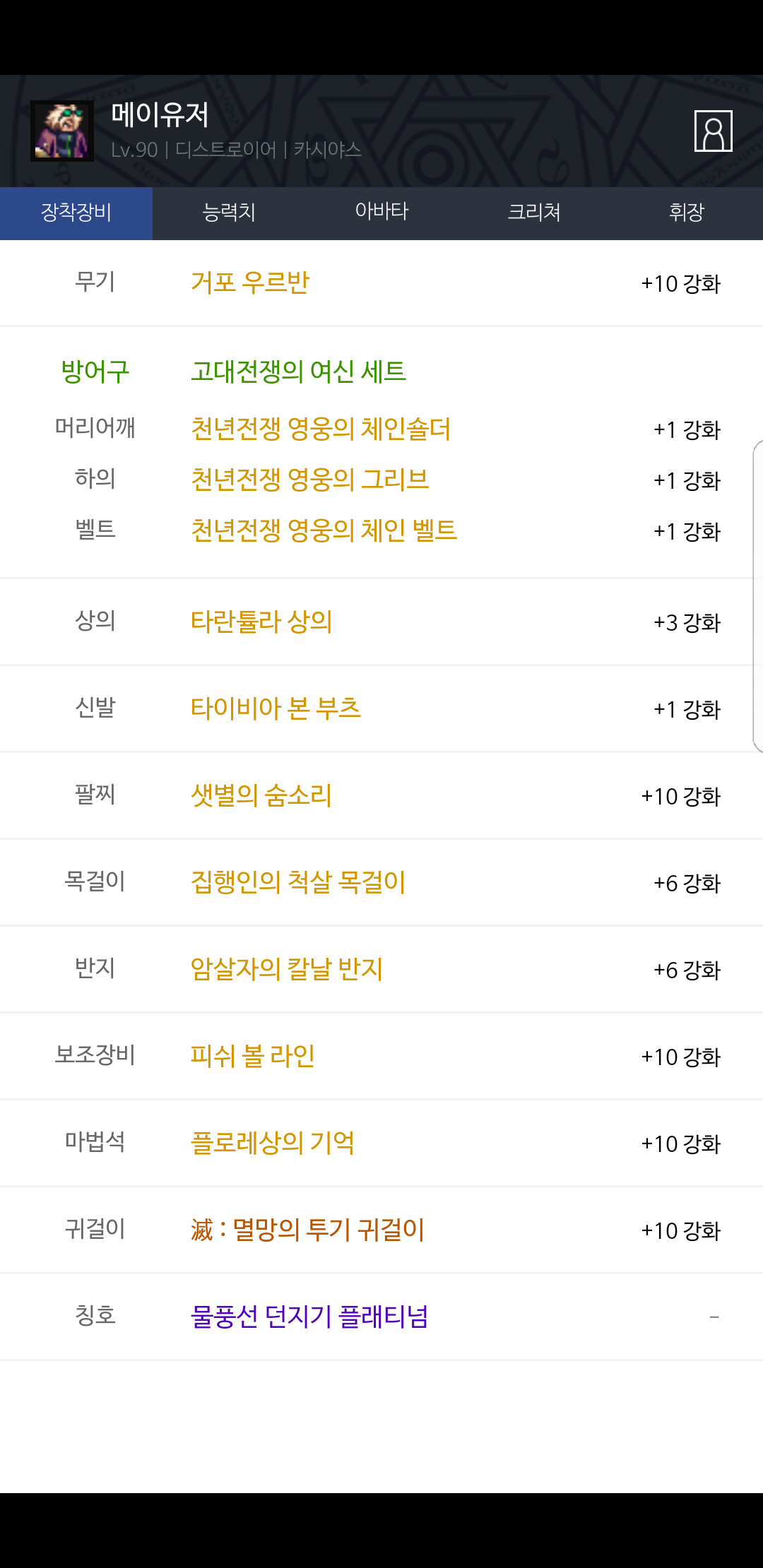763x1568 pixels.
Task: Open the 크리쳐 tab
Action: [x=534, y=213]
